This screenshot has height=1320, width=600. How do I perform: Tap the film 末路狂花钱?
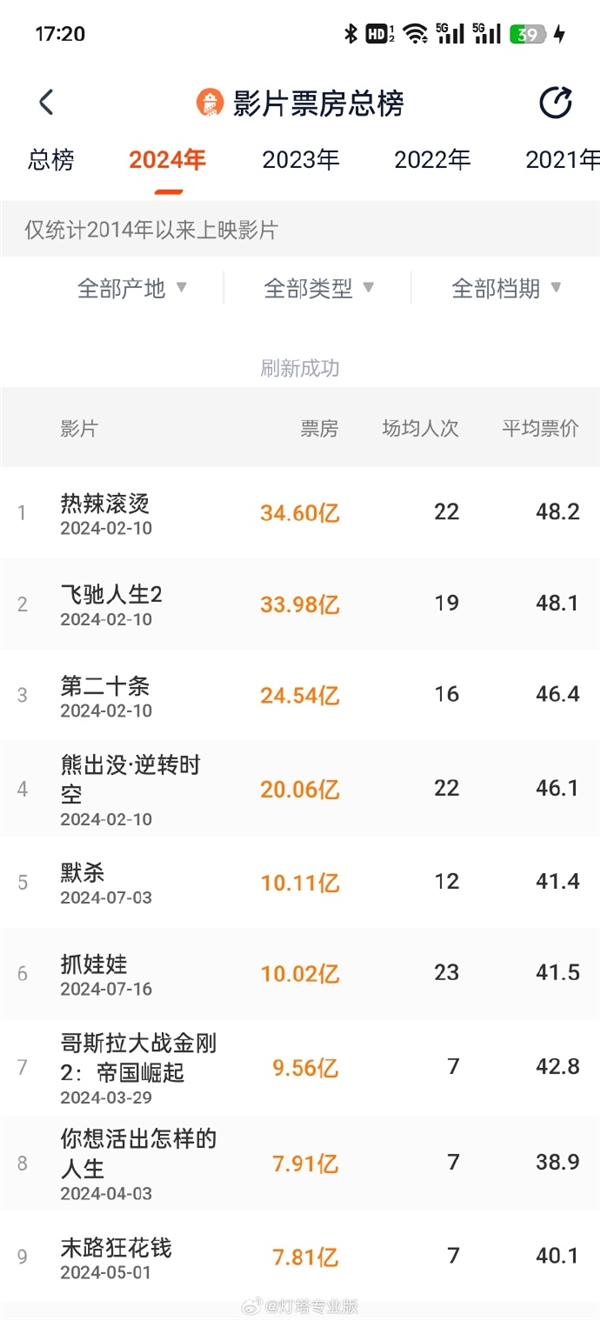116,1248
